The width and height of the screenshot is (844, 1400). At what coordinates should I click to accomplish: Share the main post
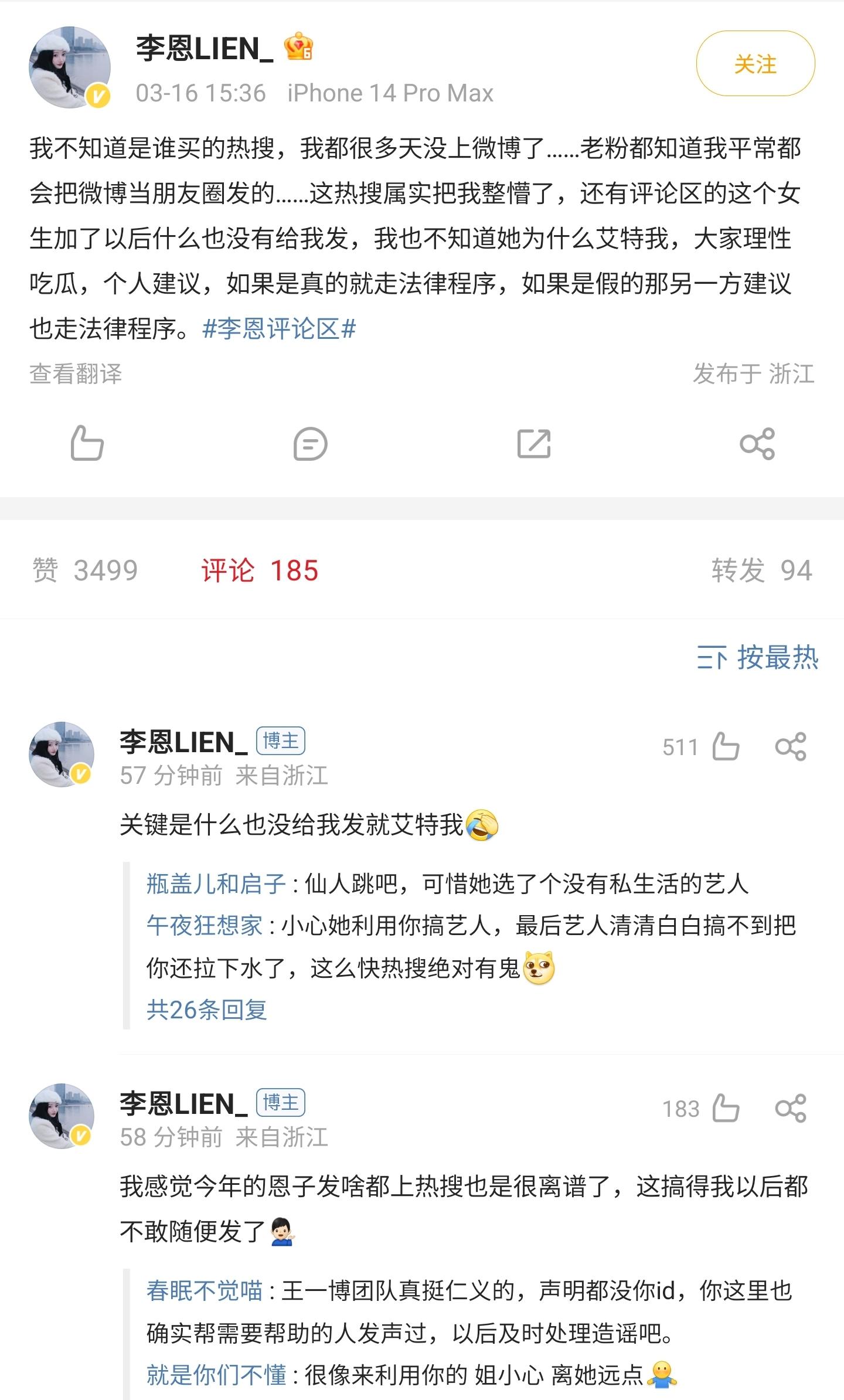pyautogui.click(x=757, y=444)
